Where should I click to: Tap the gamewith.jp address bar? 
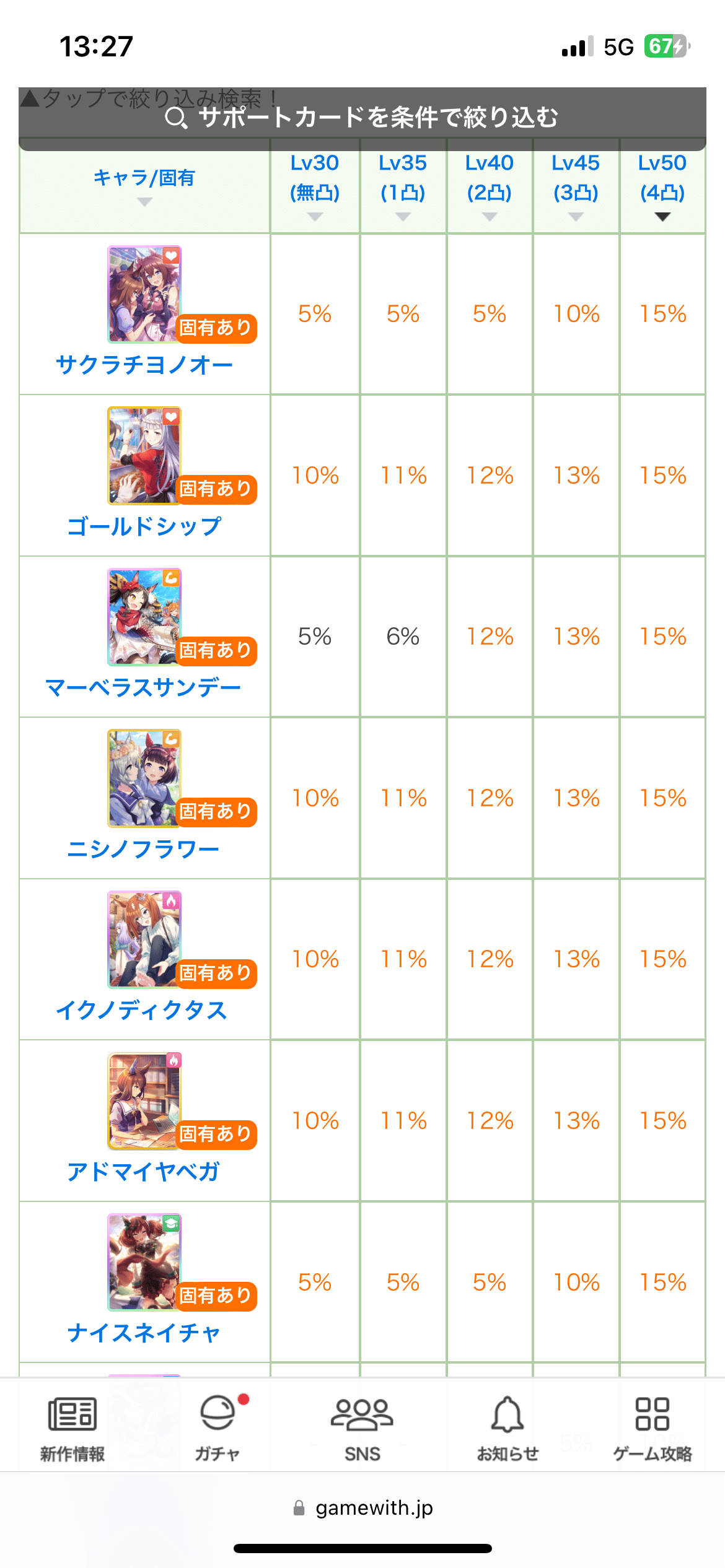click(362, 1508)
